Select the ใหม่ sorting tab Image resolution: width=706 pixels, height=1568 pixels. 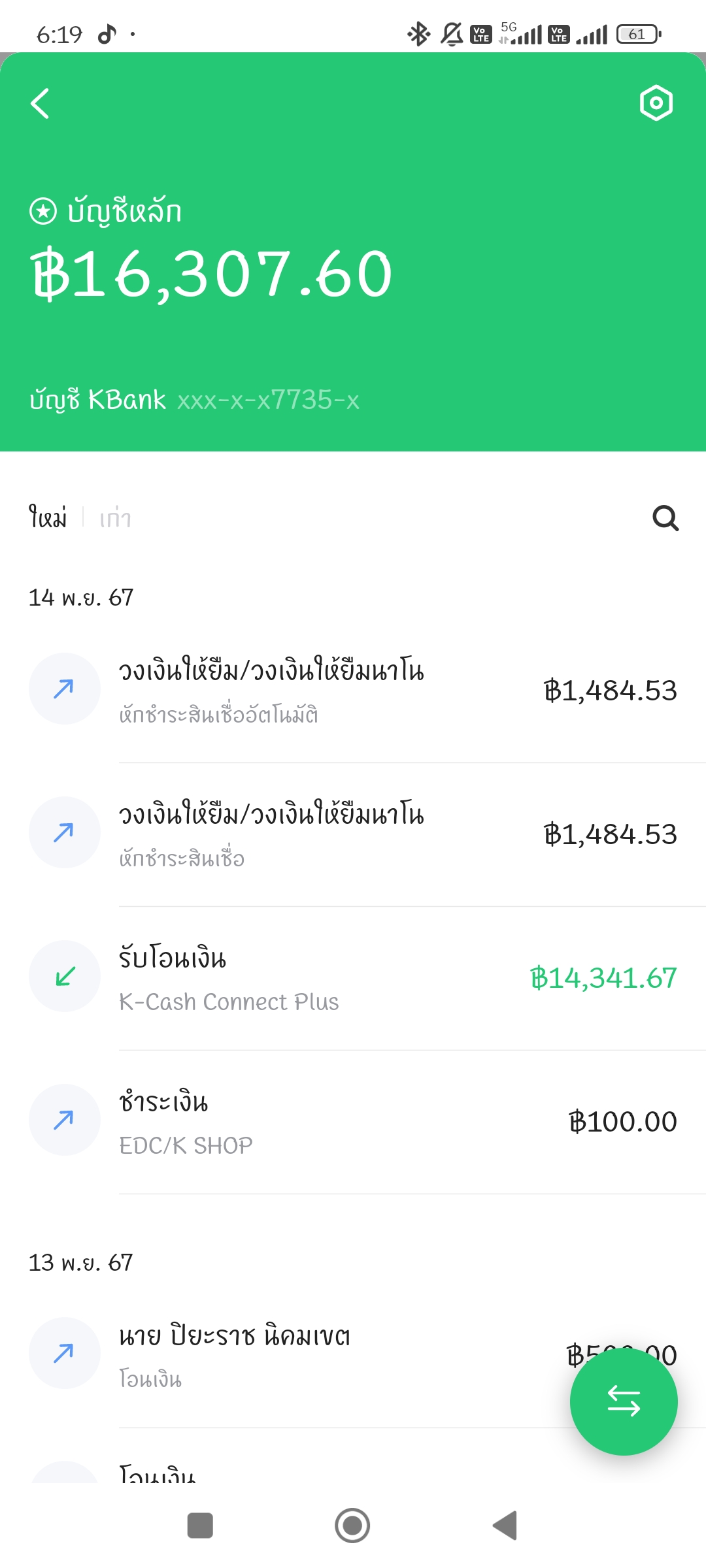48,517
